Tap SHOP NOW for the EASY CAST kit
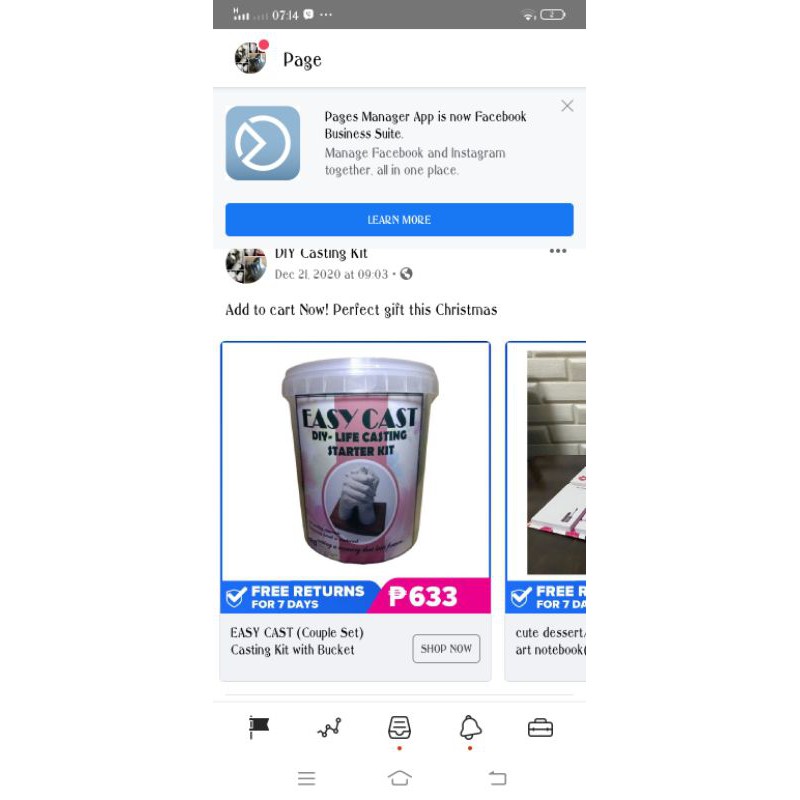The image size is (800, 800). click(x=446, y=648)
